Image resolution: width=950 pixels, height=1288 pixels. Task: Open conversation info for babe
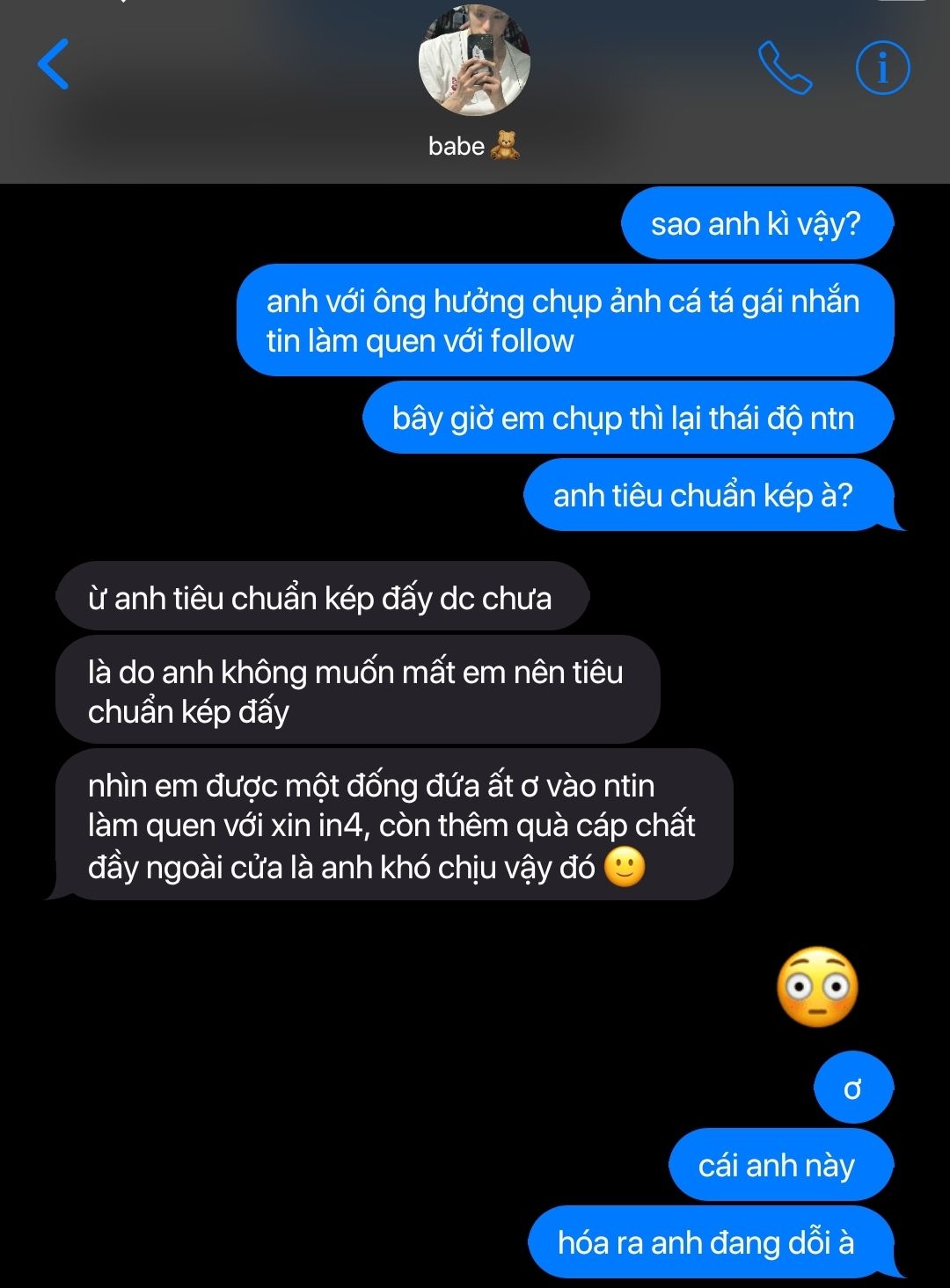[882, 68]
